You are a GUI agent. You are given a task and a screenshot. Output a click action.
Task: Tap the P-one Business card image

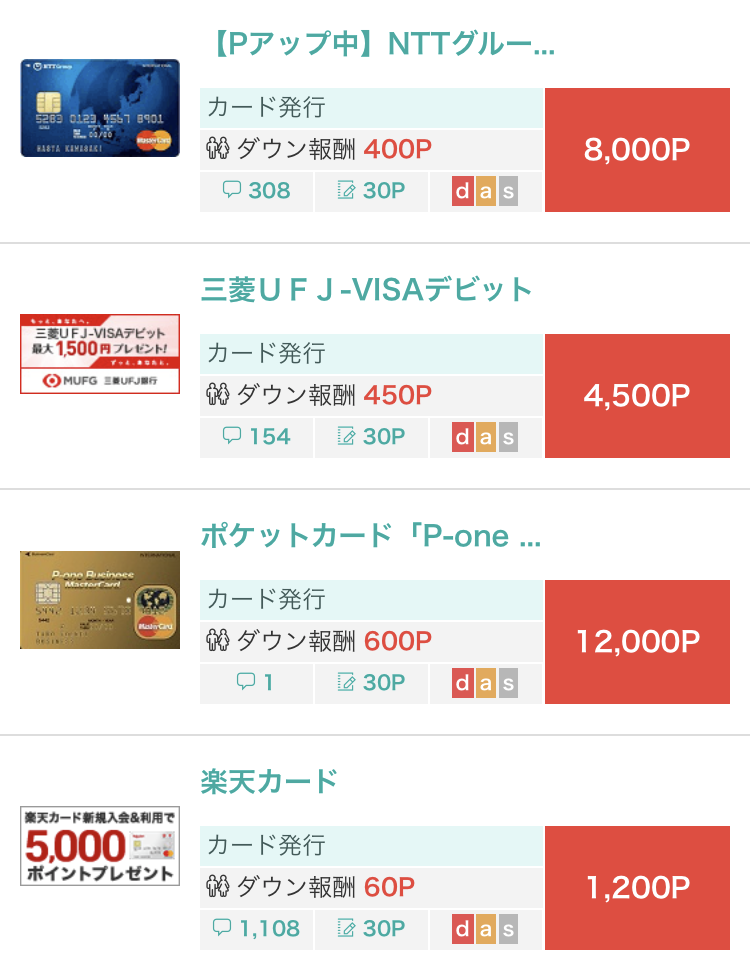point(100,600)
